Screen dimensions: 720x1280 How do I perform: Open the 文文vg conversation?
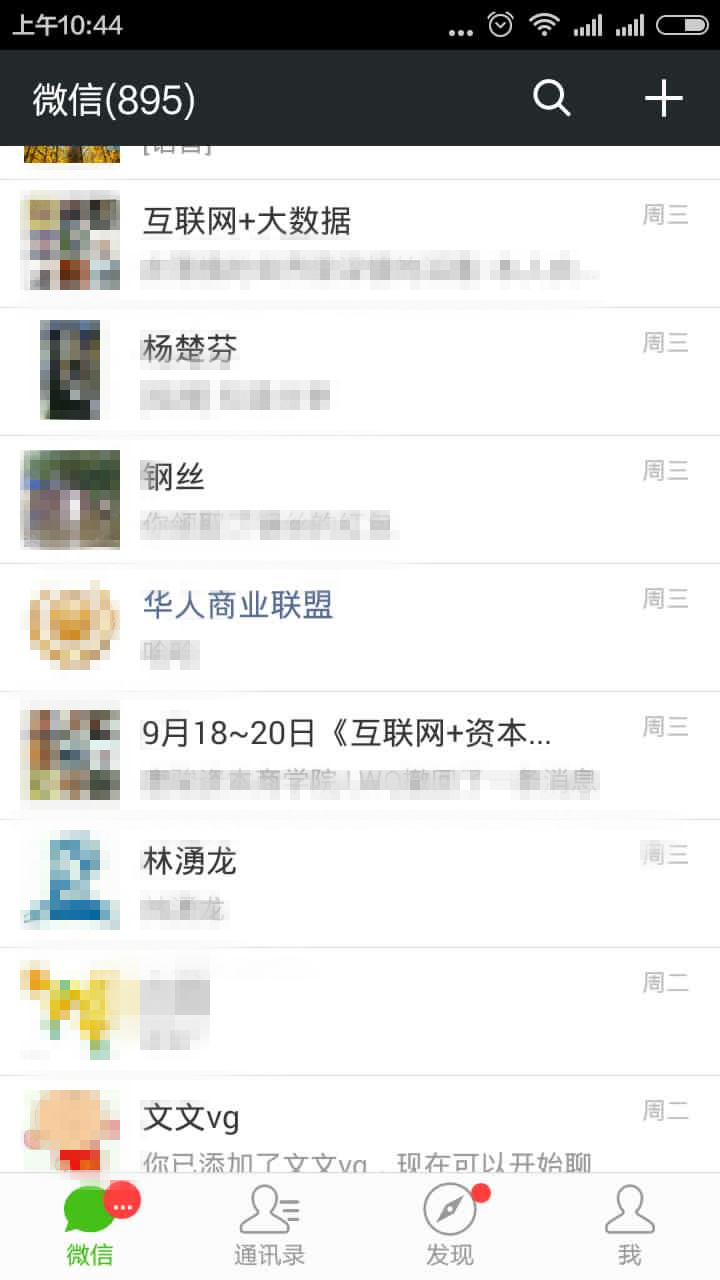(360, 1130)
